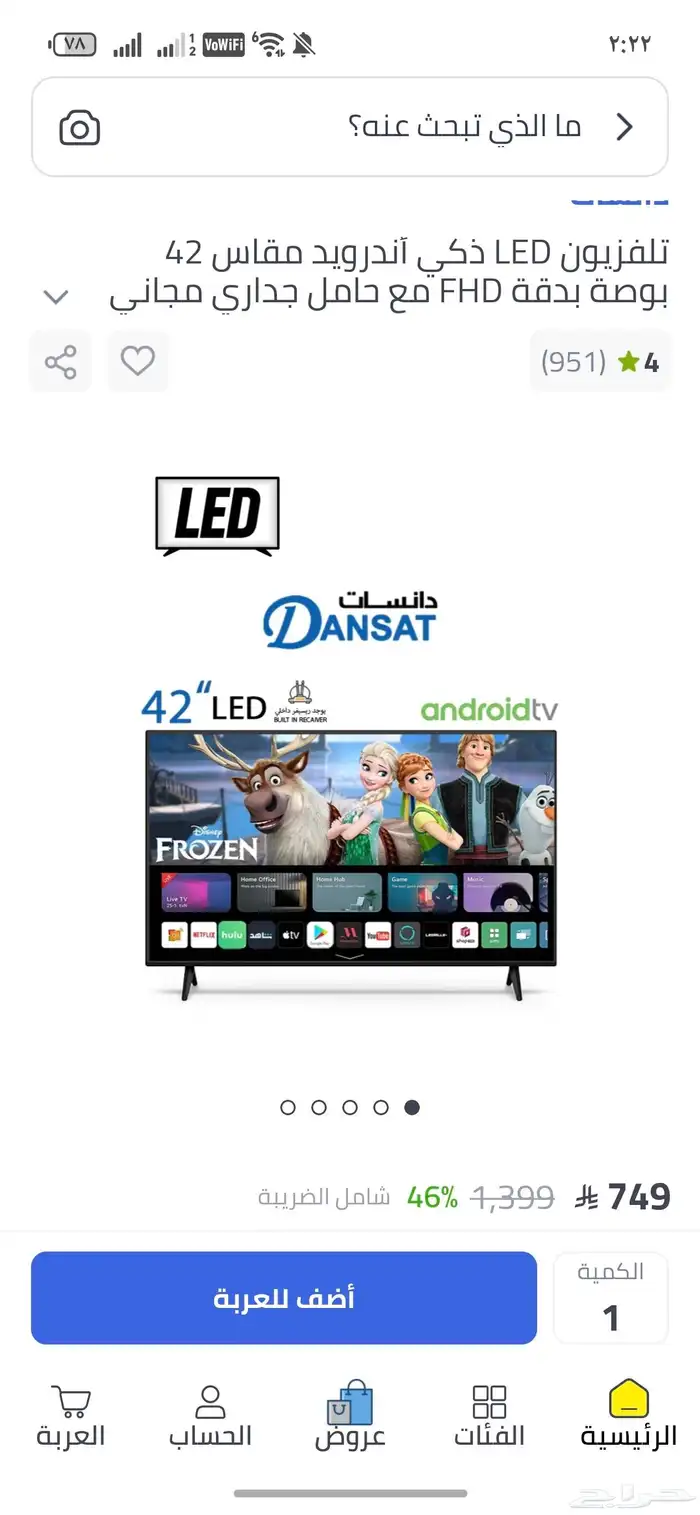Add to cart with "أضف للعربة"
The width and height of the screenshot is (700, 1515).
[x=284, y=1298]
